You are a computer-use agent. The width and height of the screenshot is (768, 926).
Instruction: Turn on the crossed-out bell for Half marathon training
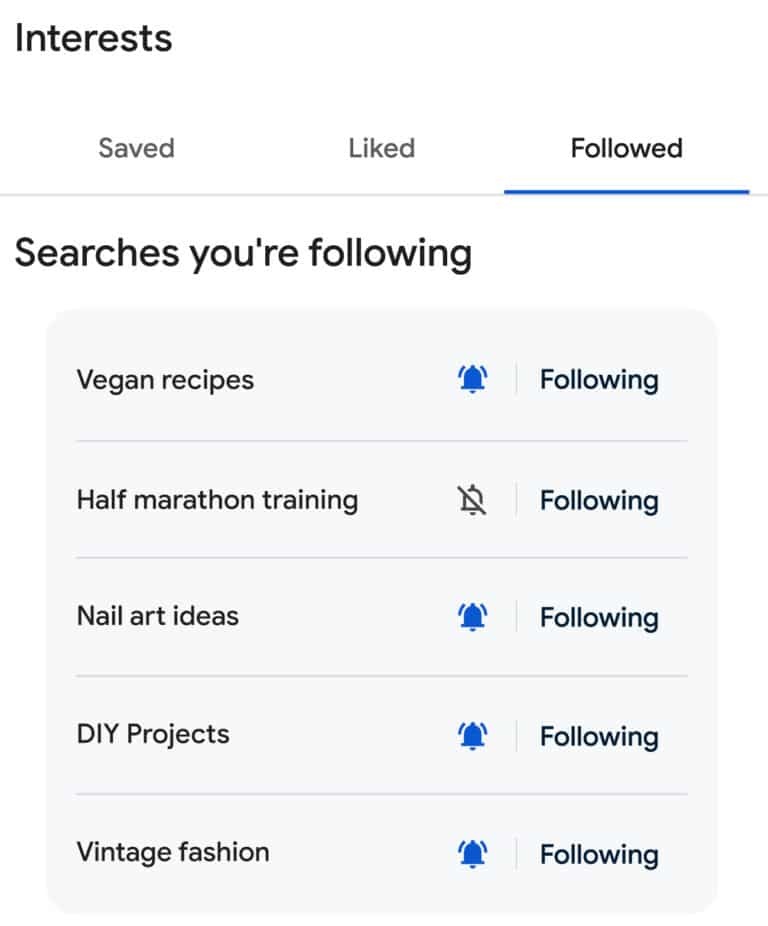[471, 500]
